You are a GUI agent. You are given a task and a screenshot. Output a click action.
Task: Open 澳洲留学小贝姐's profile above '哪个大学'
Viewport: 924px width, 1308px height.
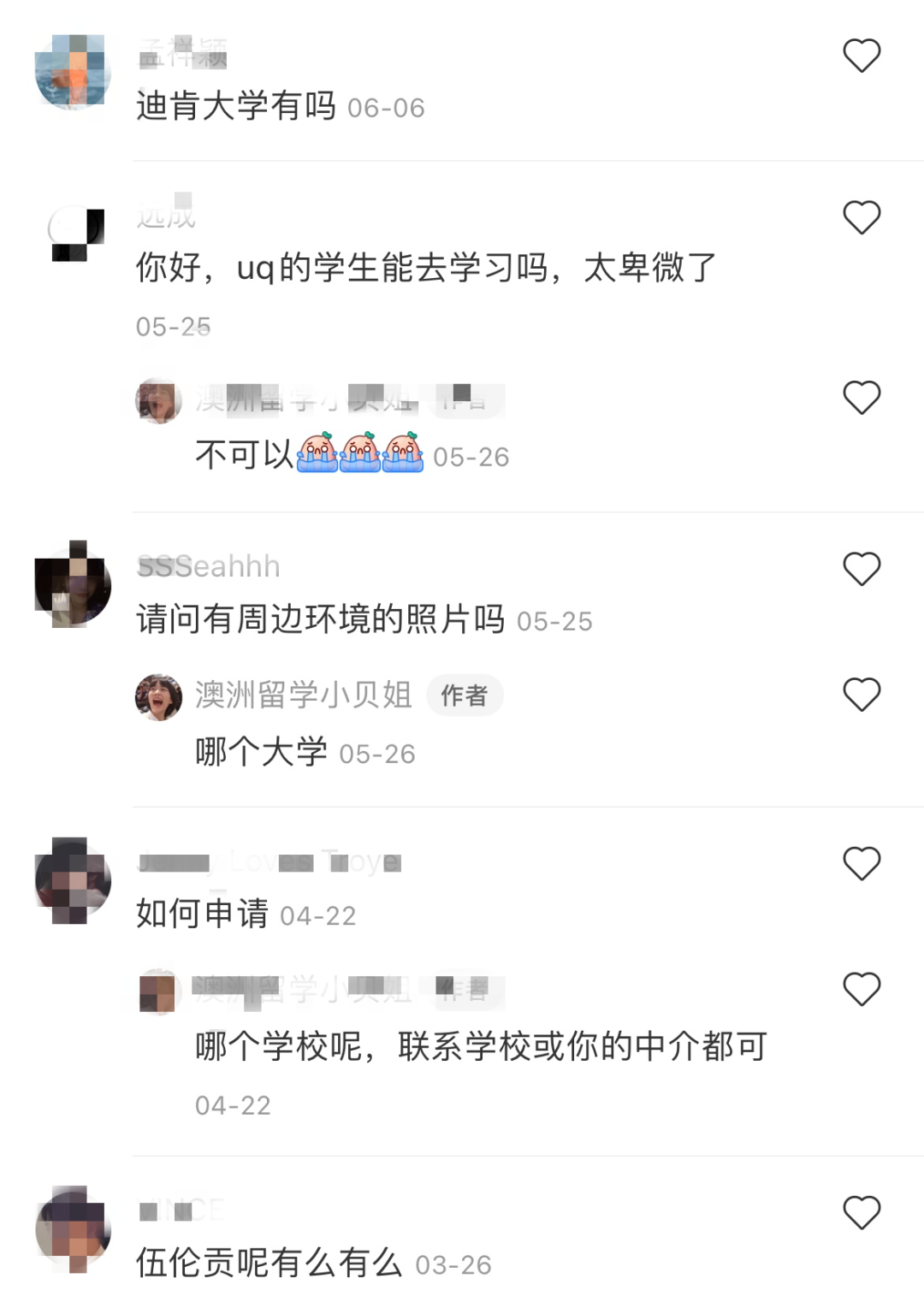[303, 695]
